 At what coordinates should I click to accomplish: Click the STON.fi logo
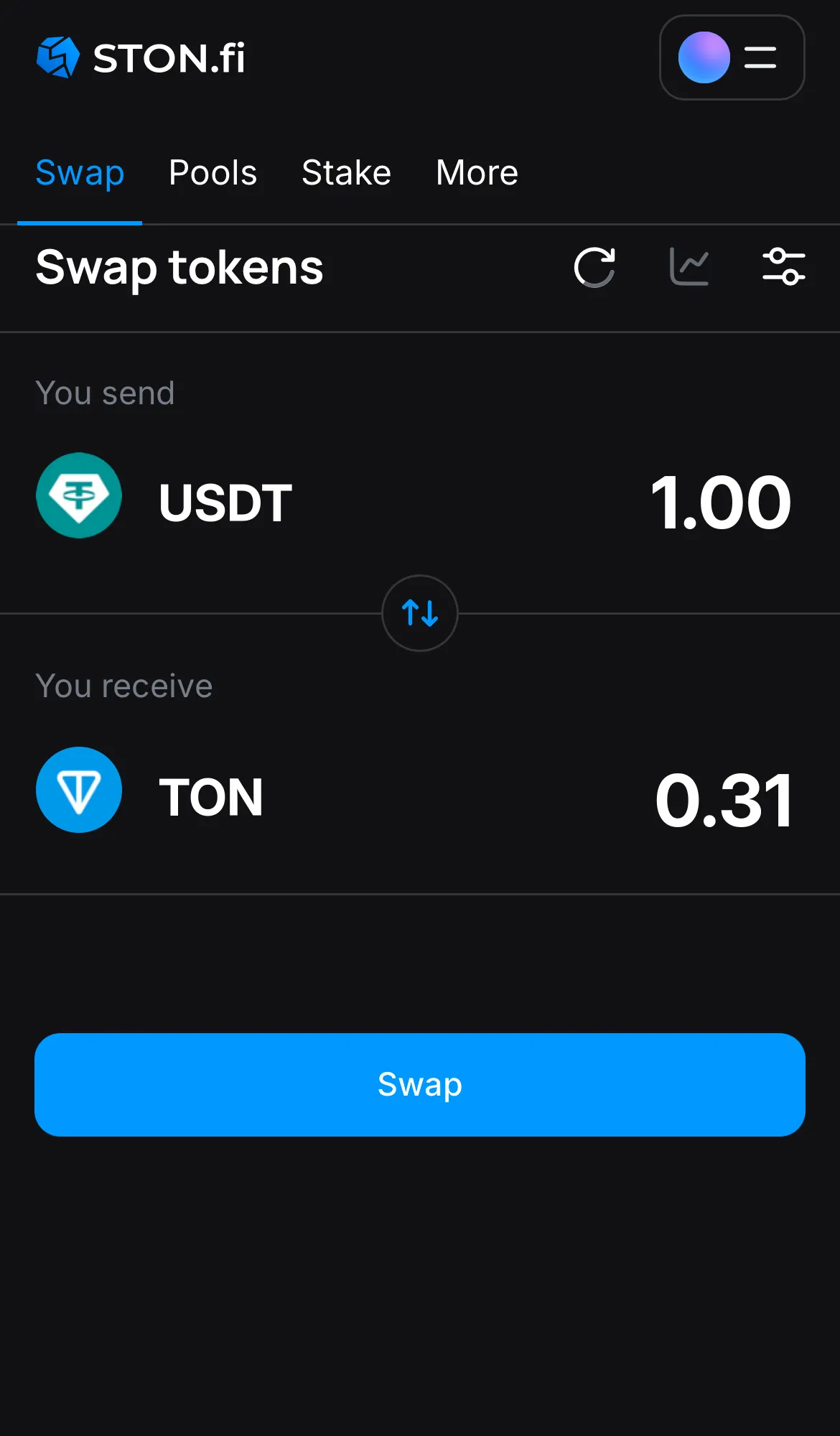point(141,57)
